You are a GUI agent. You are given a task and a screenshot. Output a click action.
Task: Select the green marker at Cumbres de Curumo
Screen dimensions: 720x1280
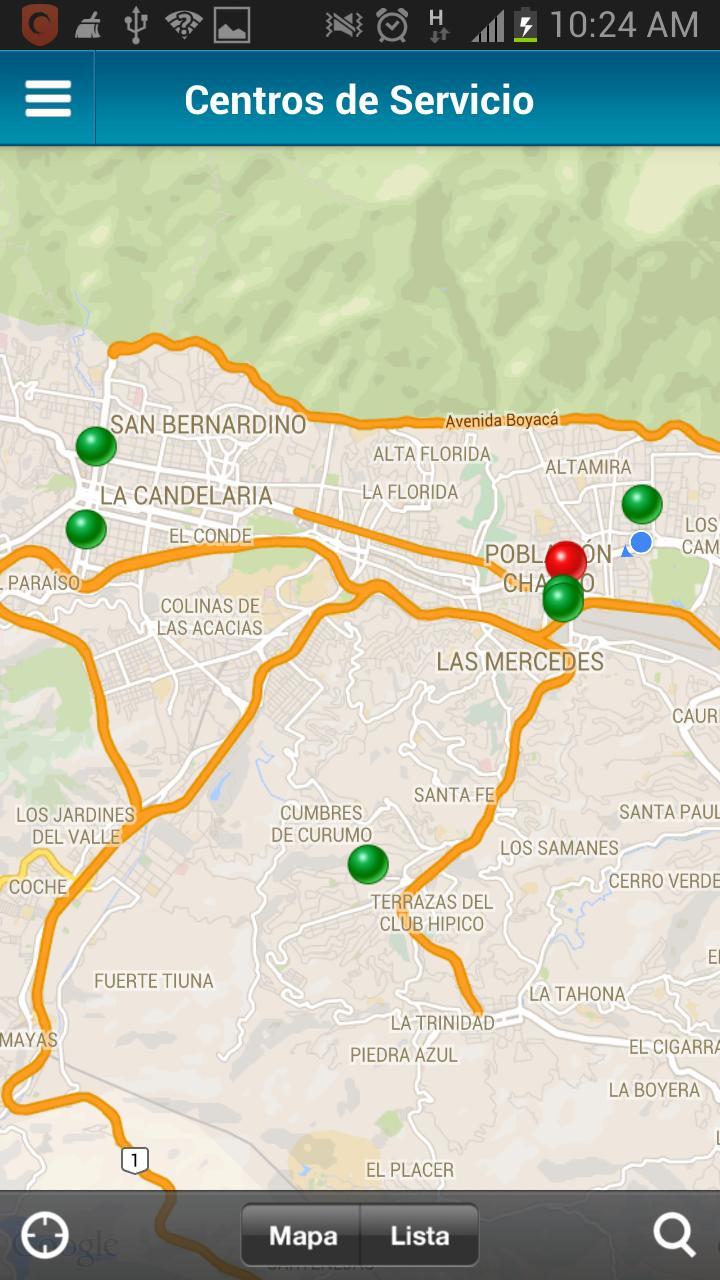(368, 864)
